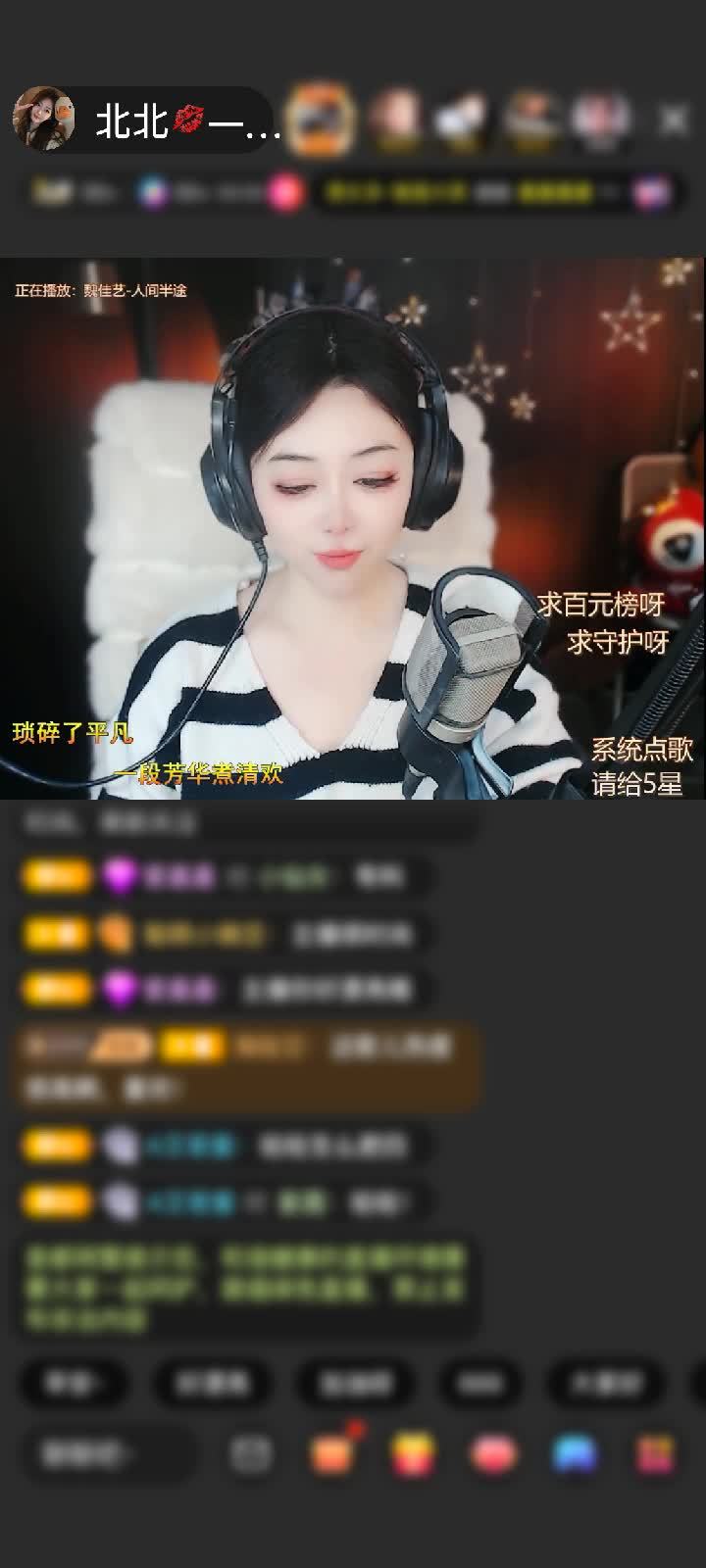Open the top viewer avatar with orange frame
The height and width of the screenshot is (1568, 706).
(323, 121)
